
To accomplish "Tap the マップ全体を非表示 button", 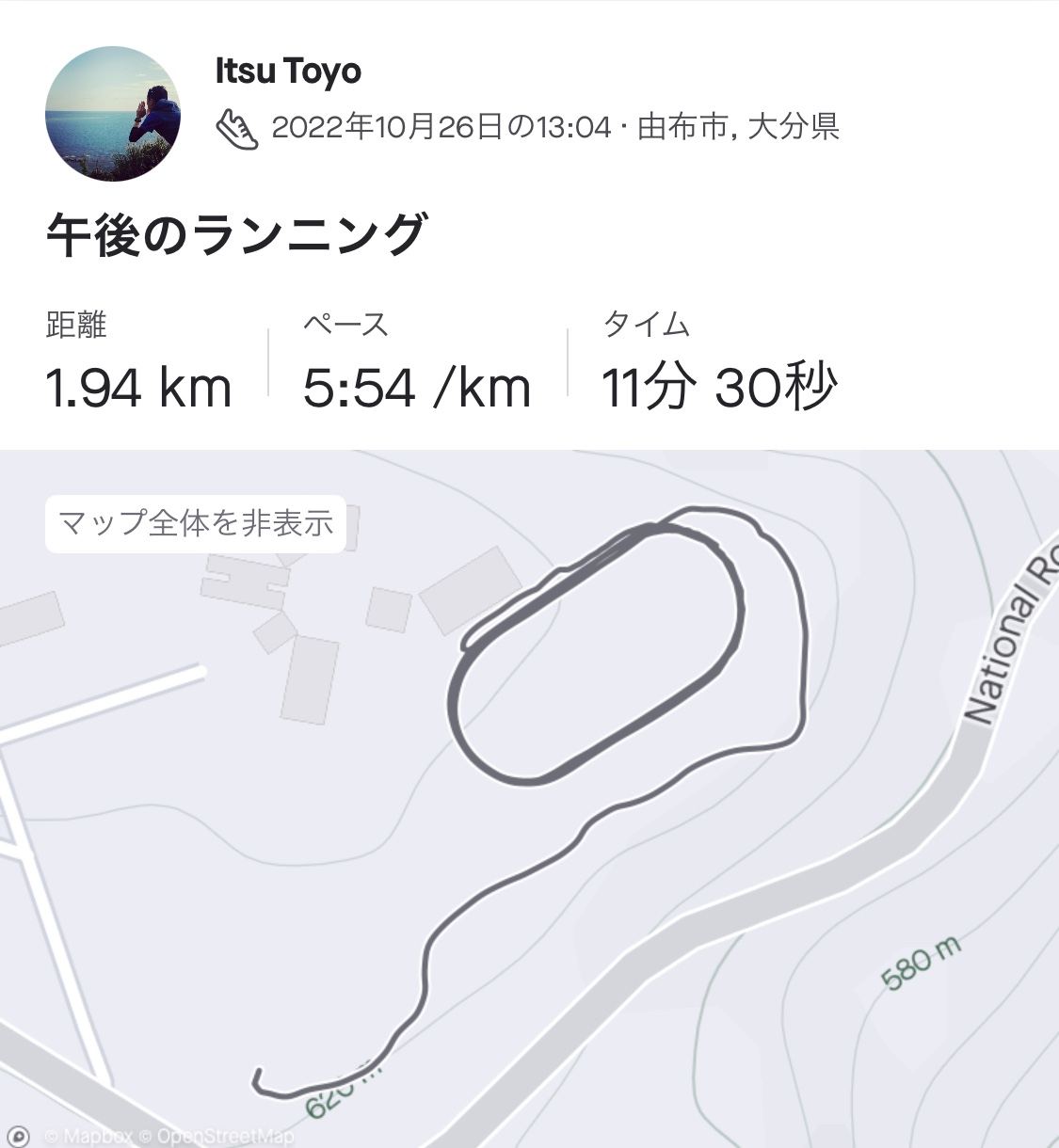I will click(x=196, y=523).
